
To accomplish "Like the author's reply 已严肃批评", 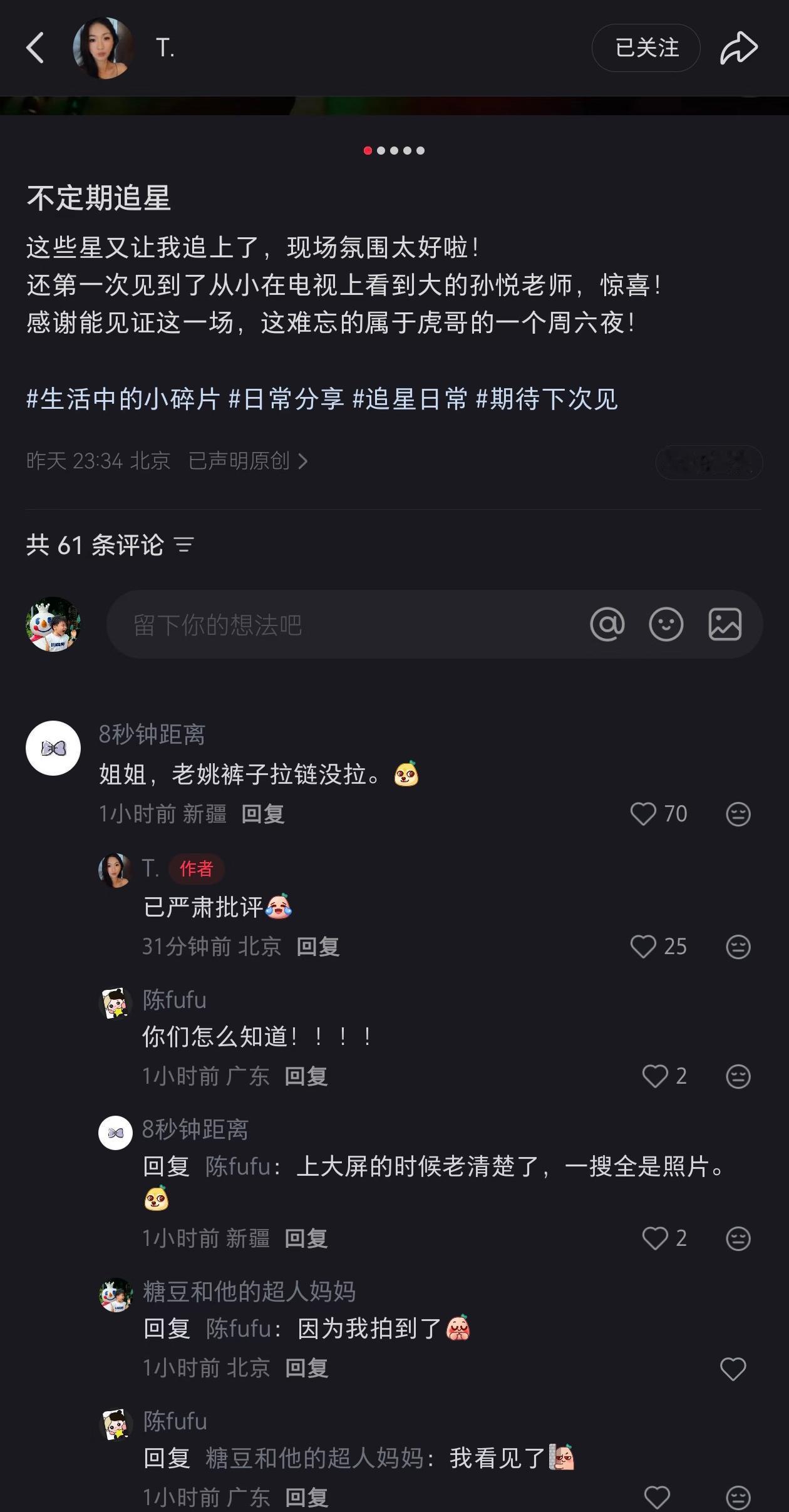I will (644, 947).
